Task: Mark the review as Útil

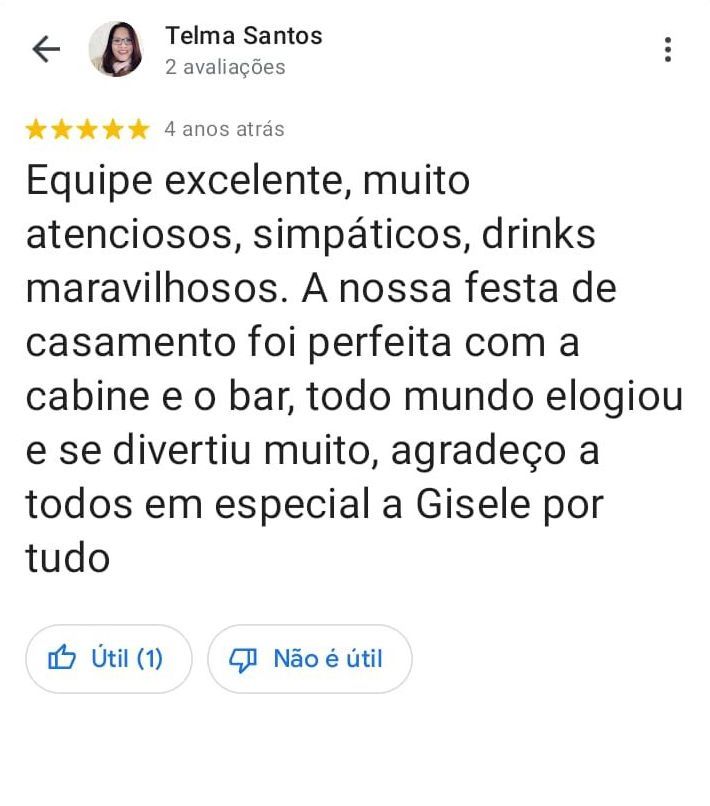Action: tap(108, 659)
